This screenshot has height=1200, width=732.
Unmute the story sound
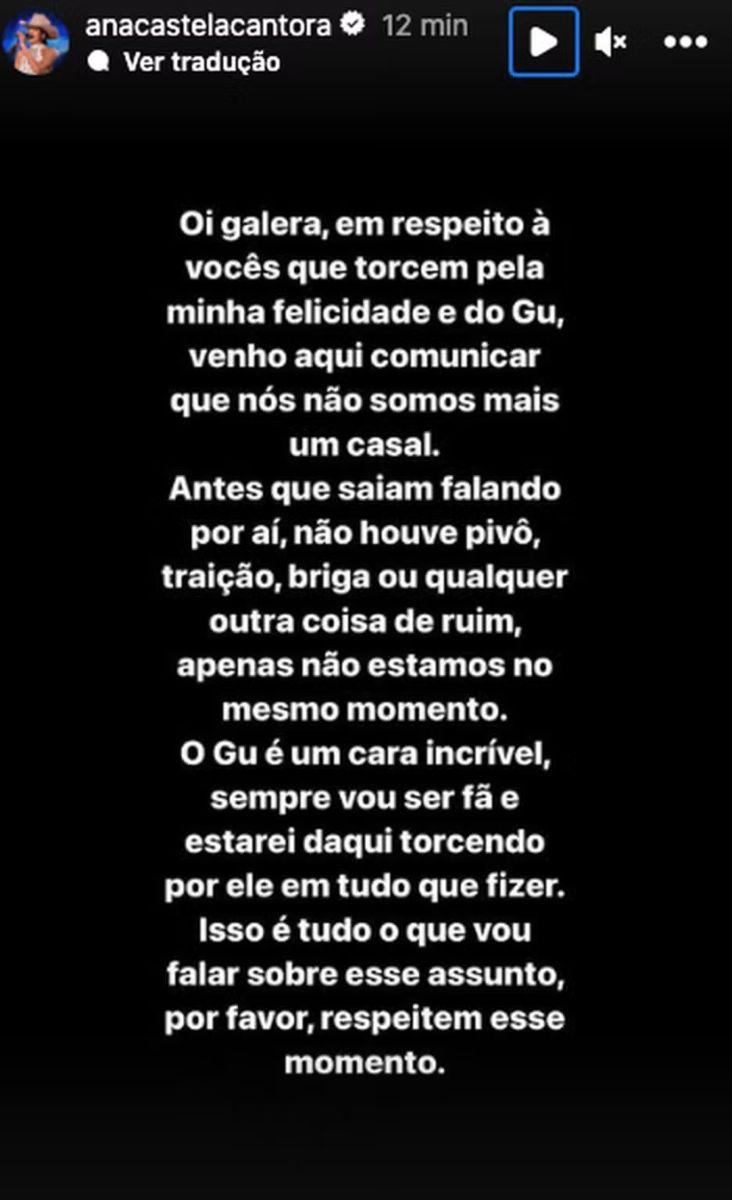point(610,42)
